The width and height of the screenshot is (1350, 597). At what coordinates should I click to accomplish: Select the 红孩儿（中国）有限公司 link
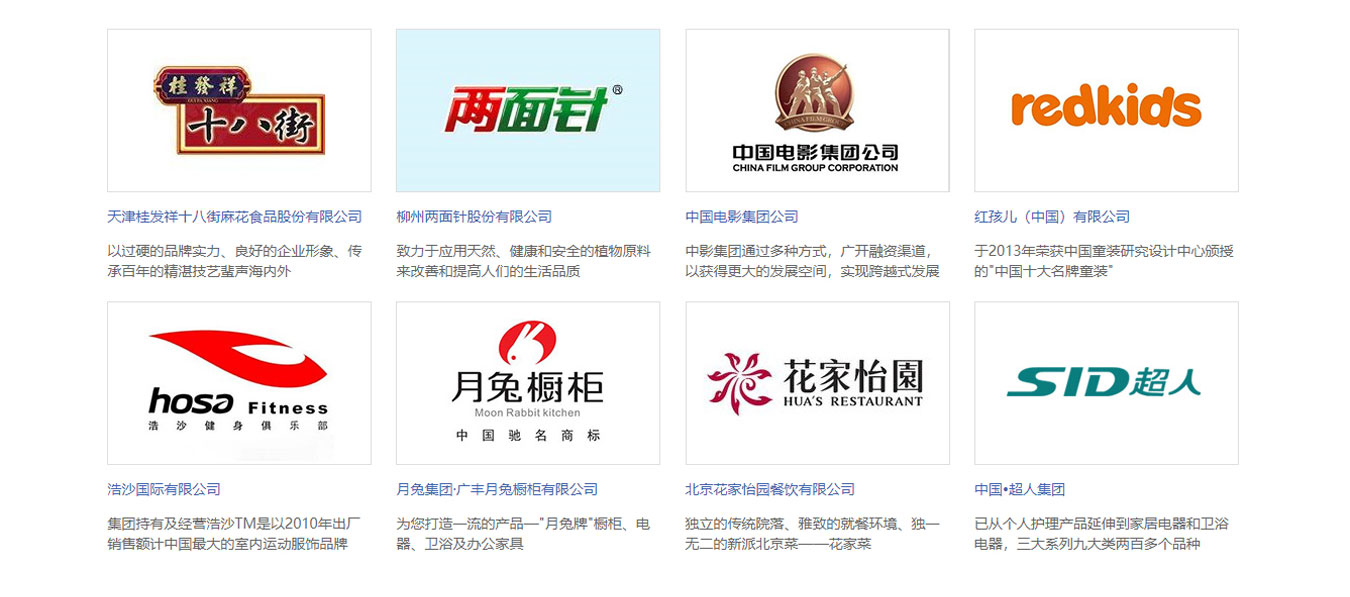pos(1051,217)
